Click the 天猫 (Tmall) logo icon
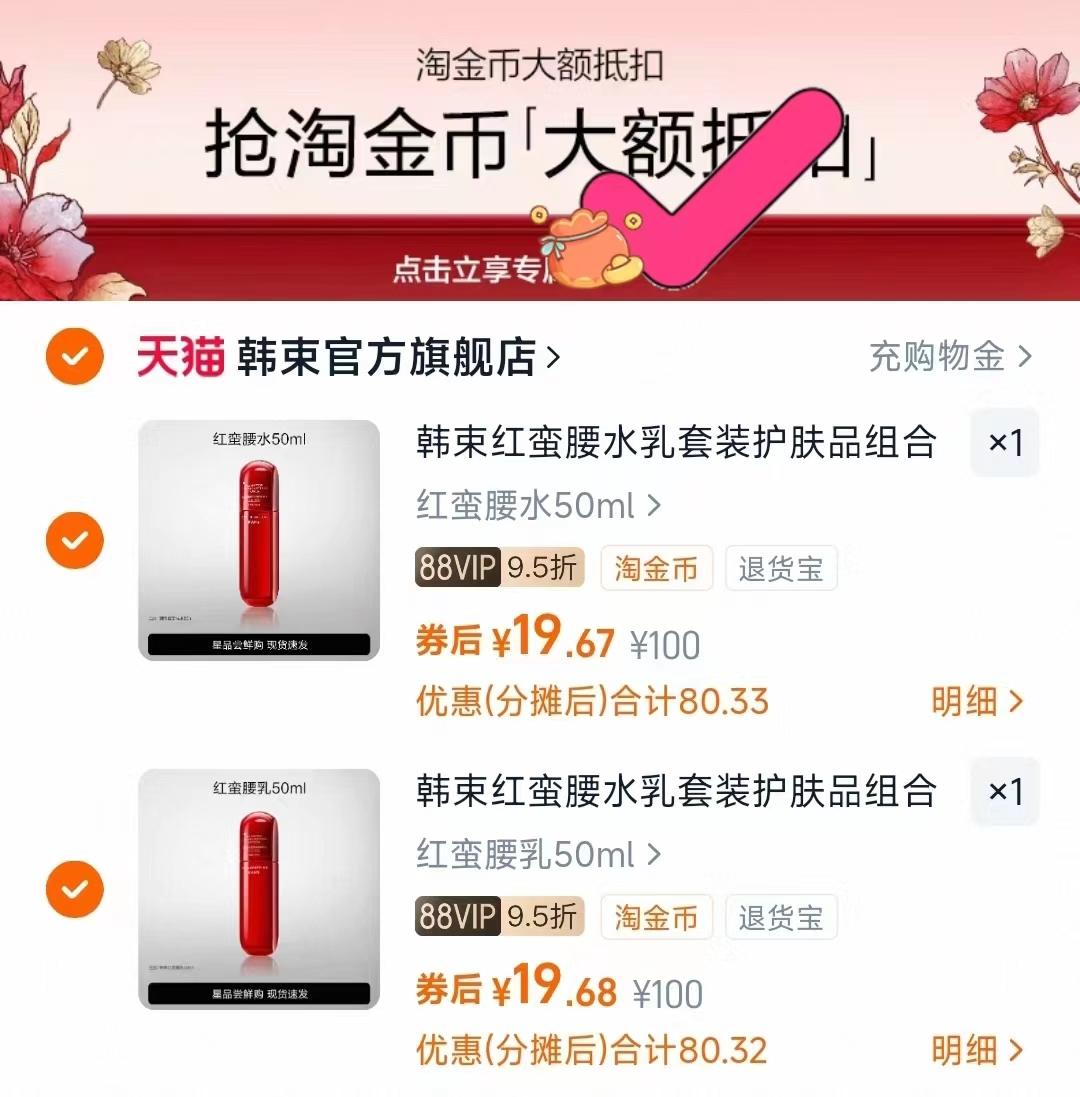 pyautogui.click(x=178, y=357)
